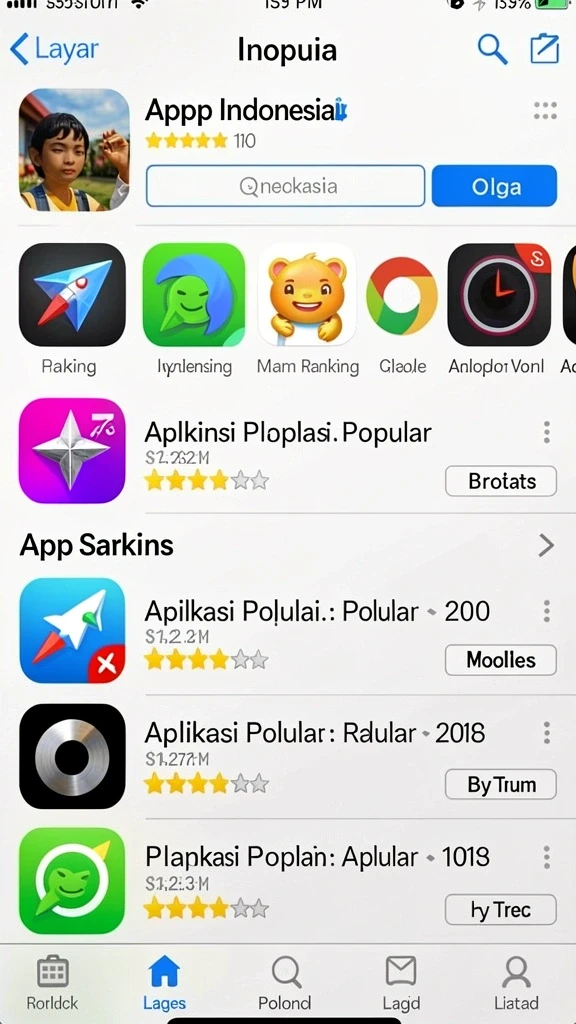This screenshot has height=1024, width=576.
Task: Tap the hy Trec button
Action: 501,910
